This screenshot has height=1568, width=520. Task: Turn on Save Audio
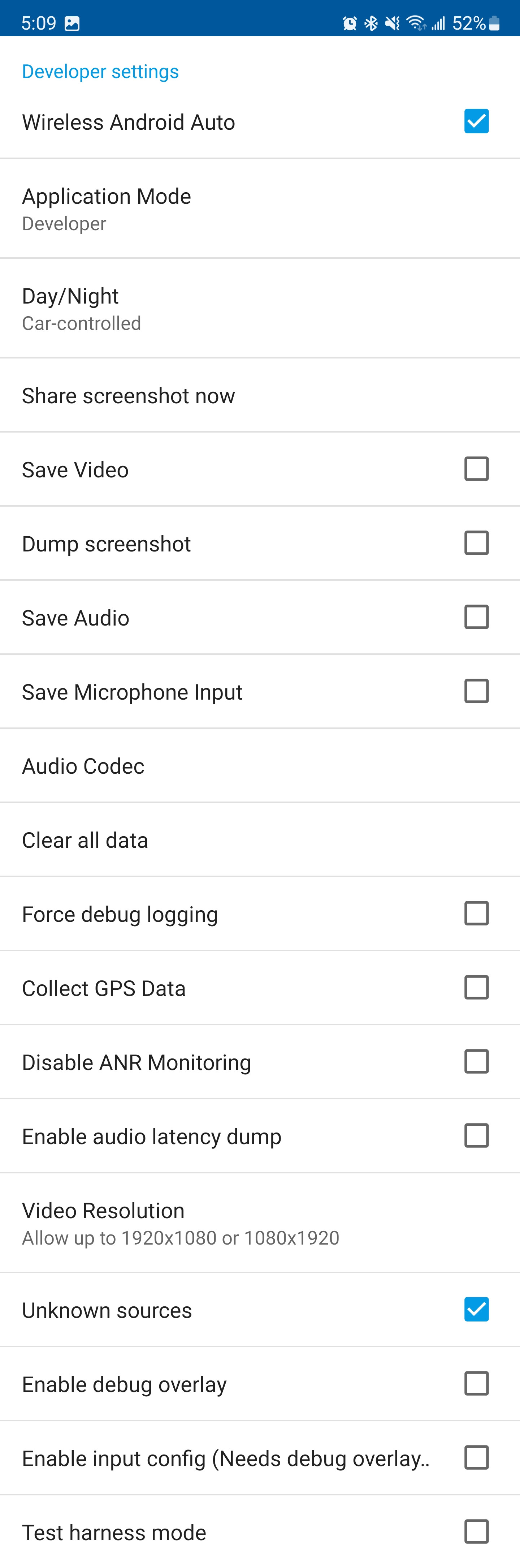click(x=476, y=617)
